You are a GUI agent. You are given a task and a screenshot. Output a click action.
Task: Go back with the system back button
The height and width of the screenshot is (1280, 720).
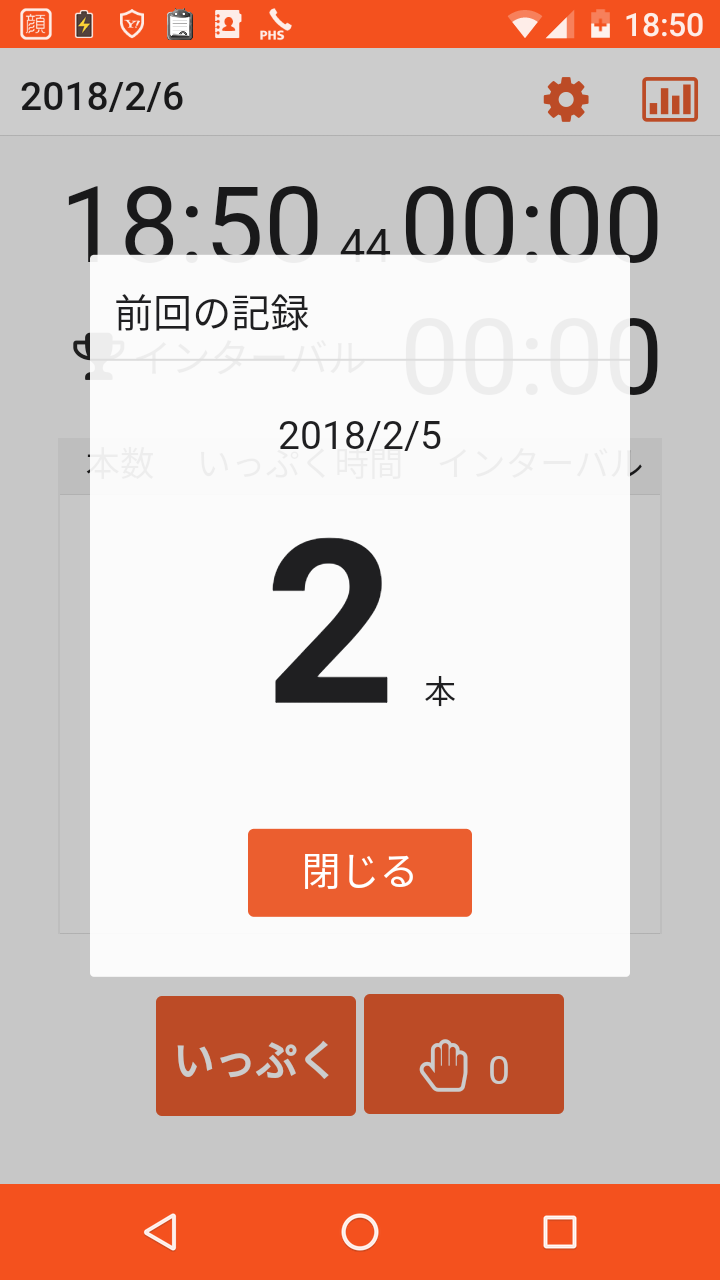(x=160, y=1232)
